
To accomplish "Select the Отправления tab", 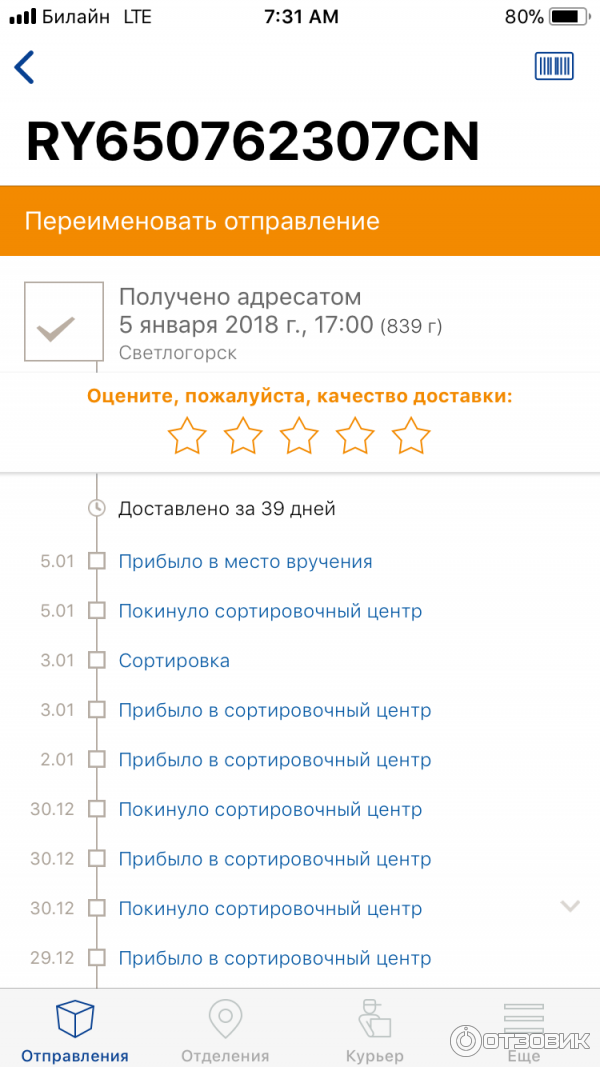I will (x=75, y=1032).
